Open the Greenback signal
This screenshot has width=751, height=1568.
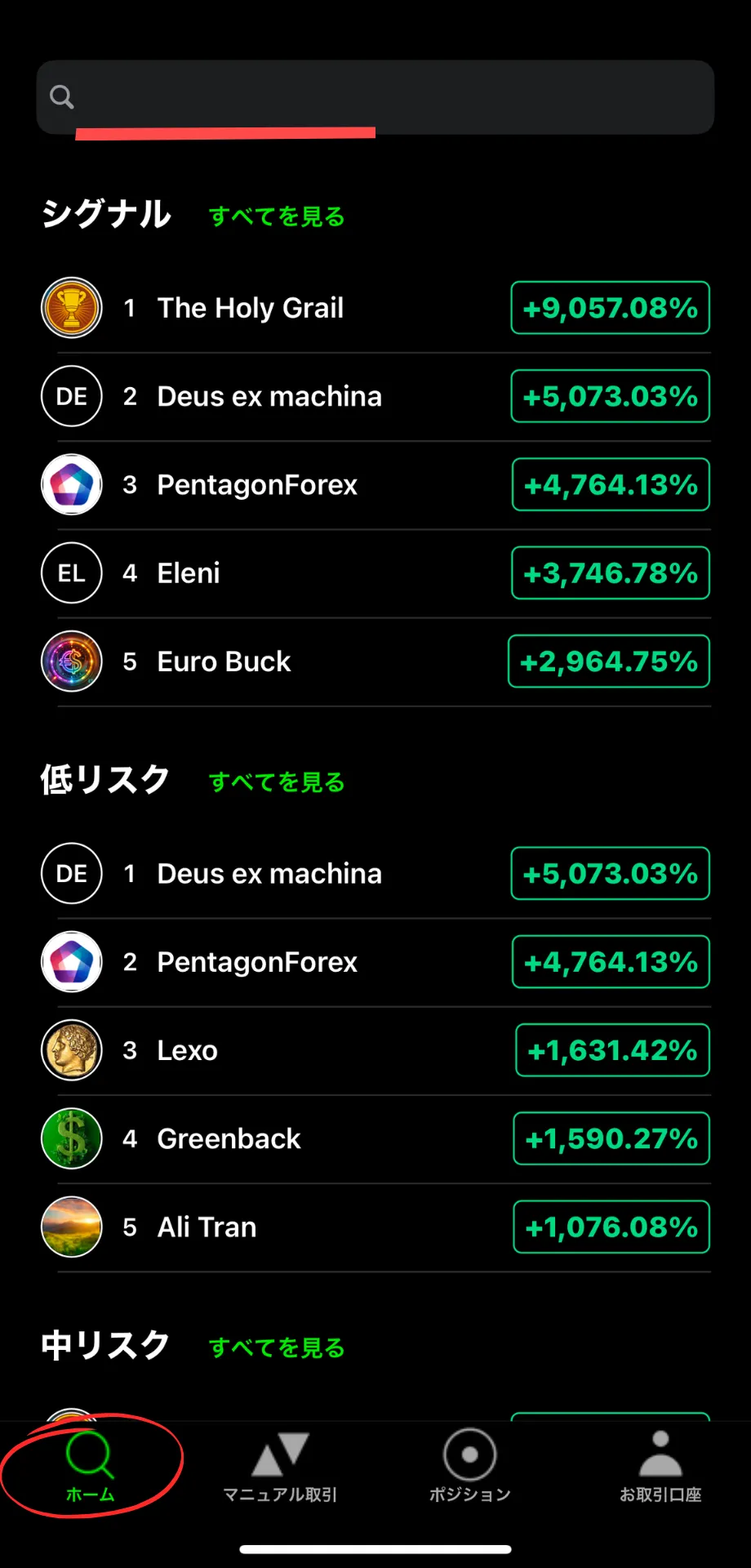point(375,1138)
